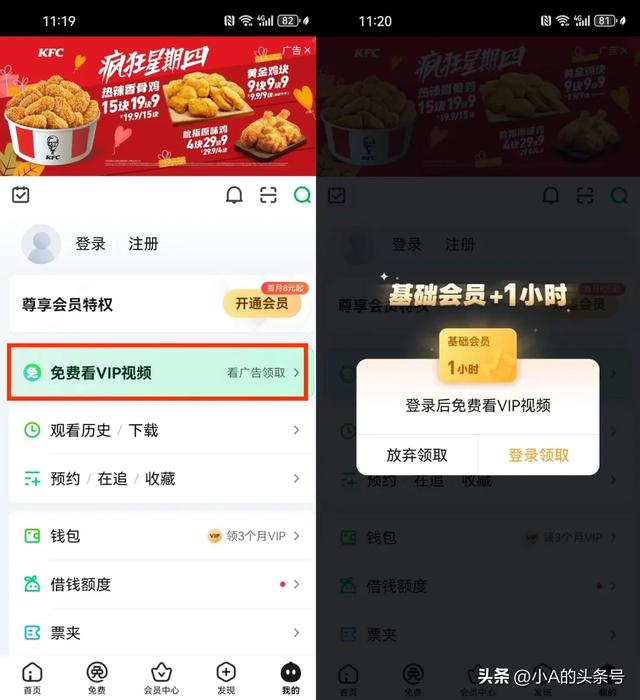Open the 钱包 row
The width and height of the screenshot is (640, 700).
point(161,536)
